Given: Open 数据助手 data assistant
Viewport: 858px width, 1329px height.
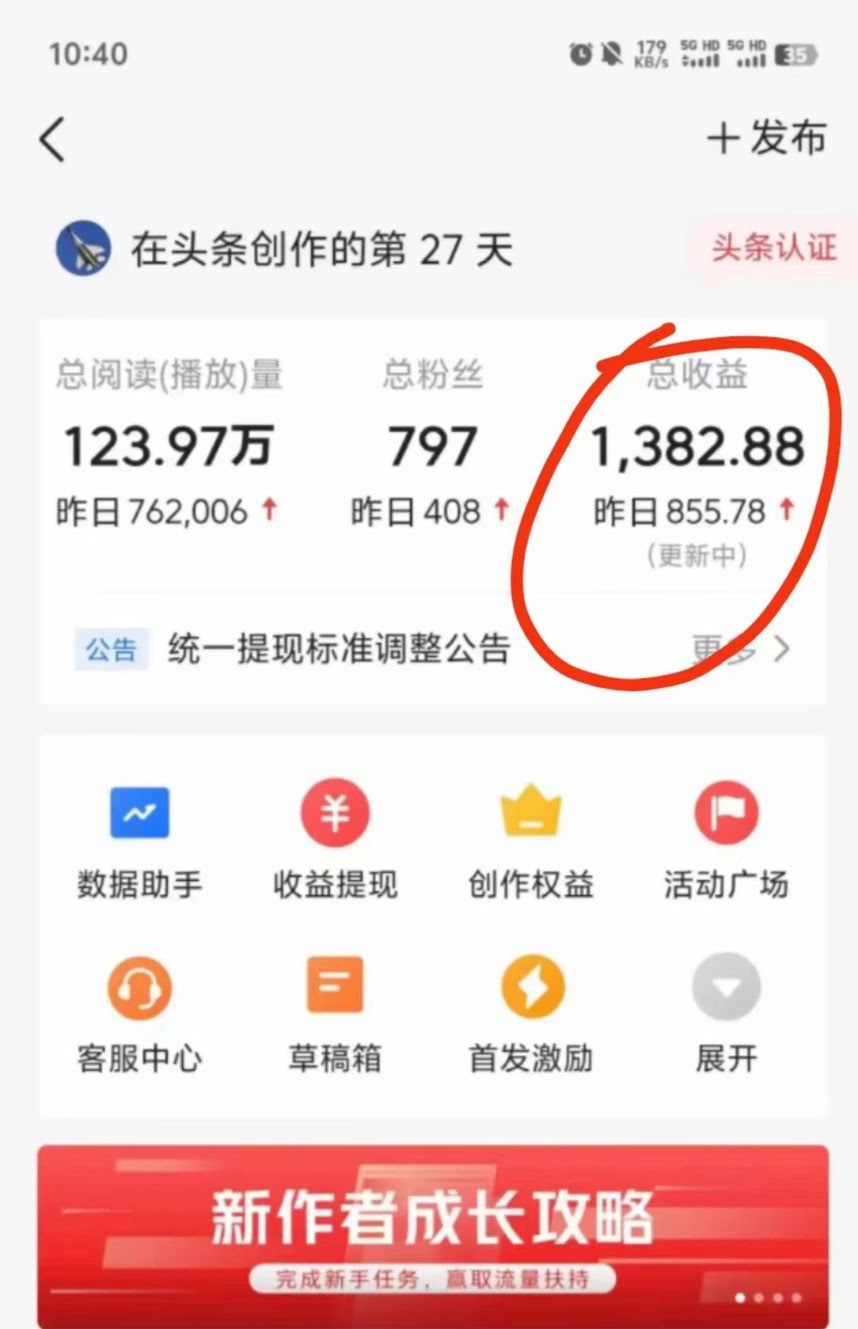Looking at the screenshot, I should [139, 840].
